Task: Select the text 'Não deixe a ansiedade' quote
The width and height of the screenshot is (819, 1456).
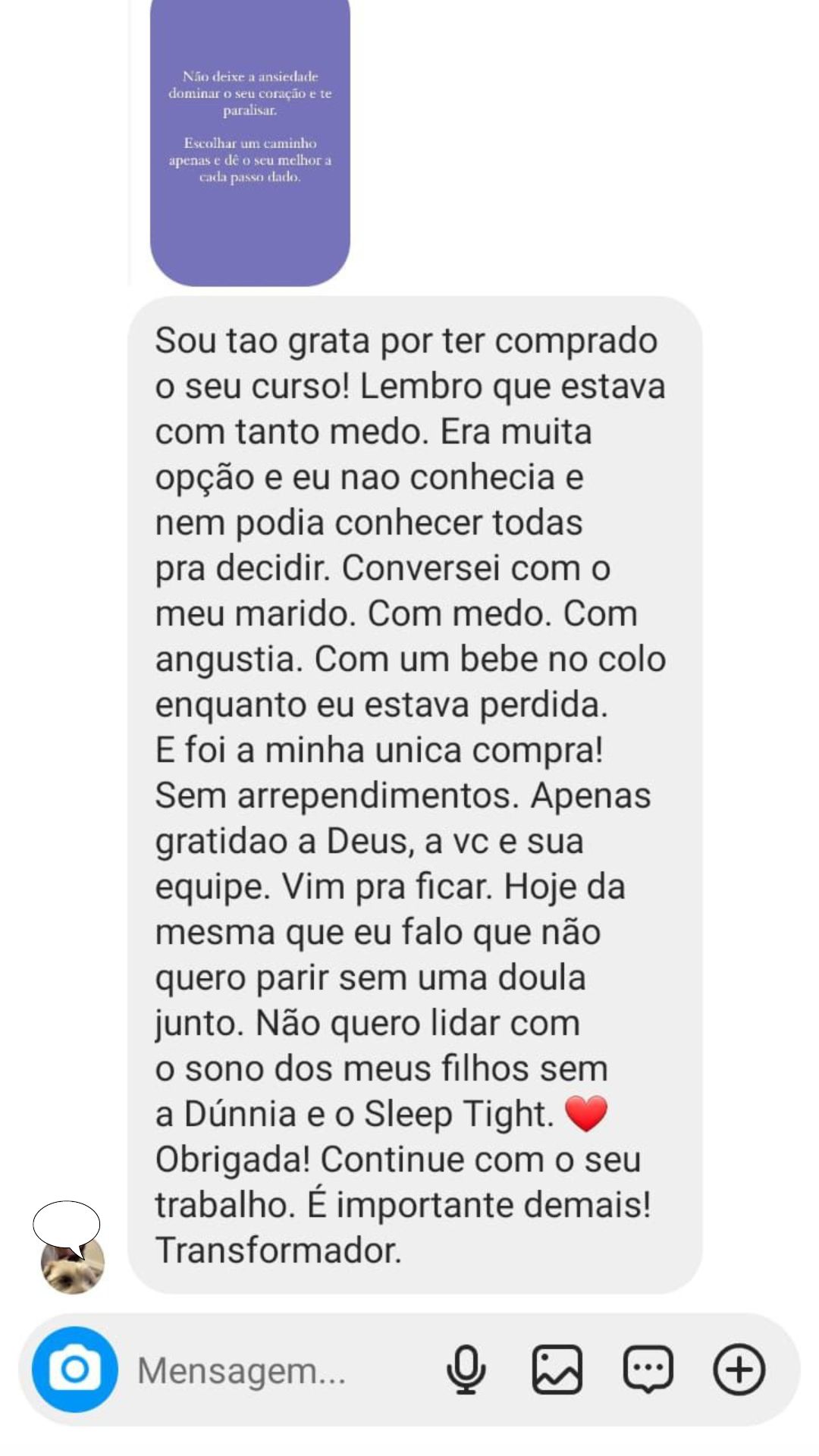Action: click(250, 76)
